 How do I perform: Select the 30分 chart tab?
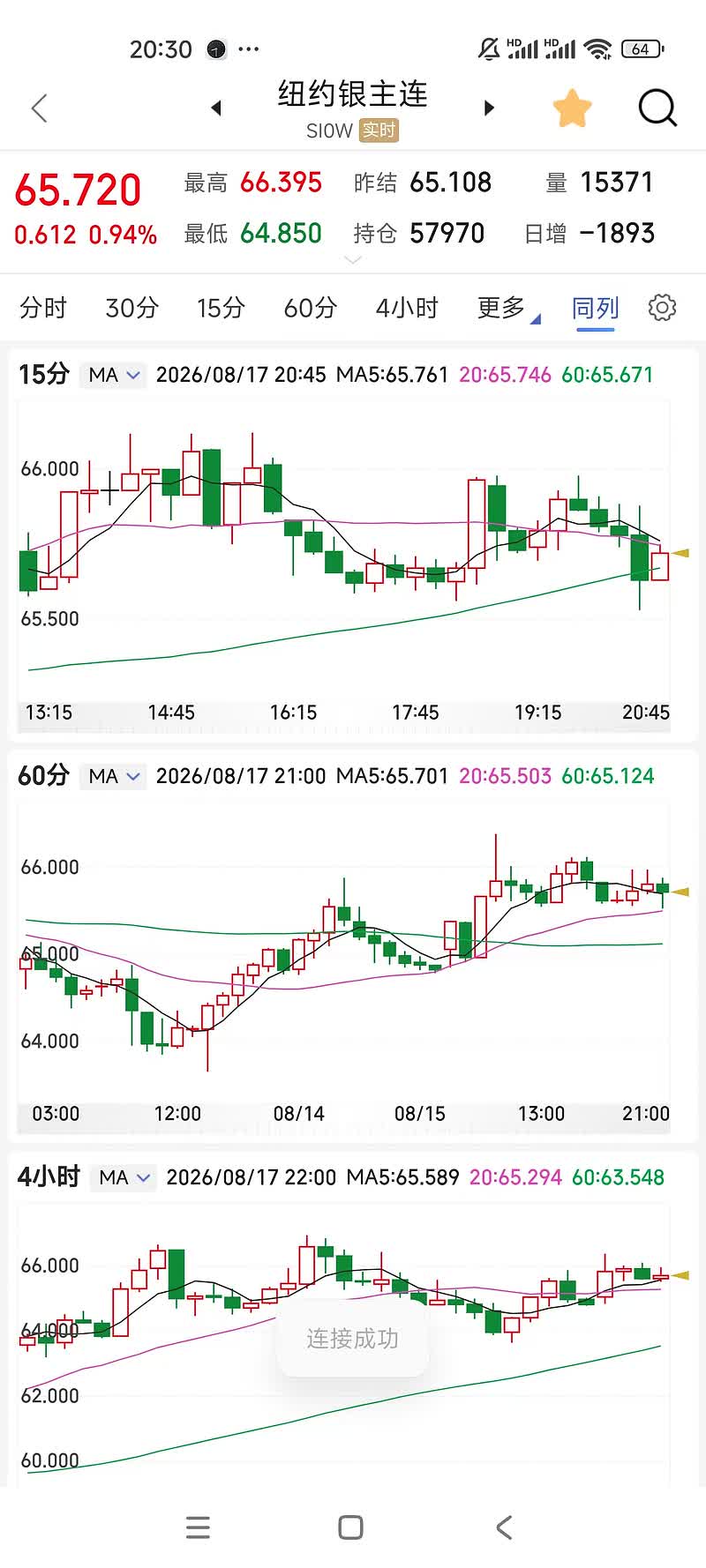[x=131, y=308]
